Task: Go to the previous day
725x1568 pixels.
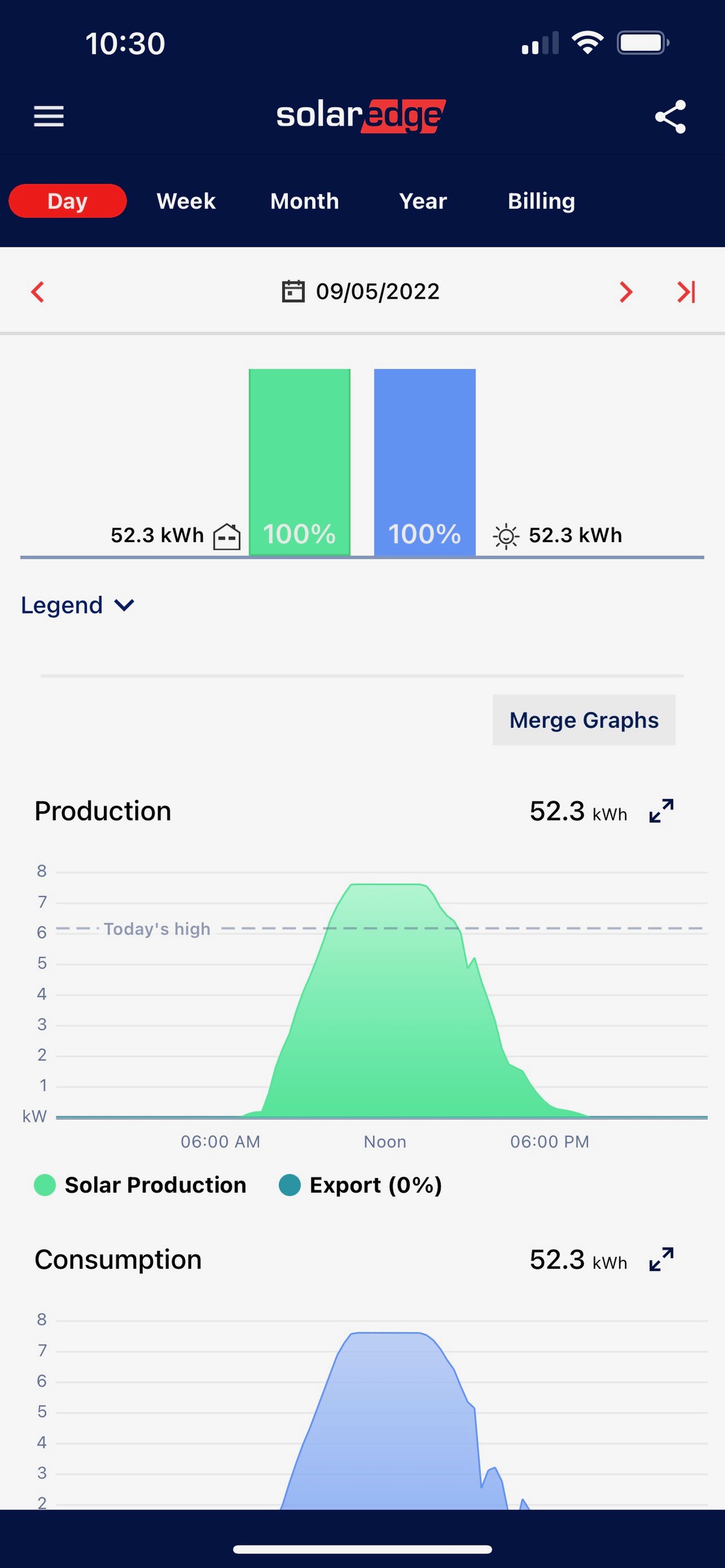Action: (x=37, y=291)
